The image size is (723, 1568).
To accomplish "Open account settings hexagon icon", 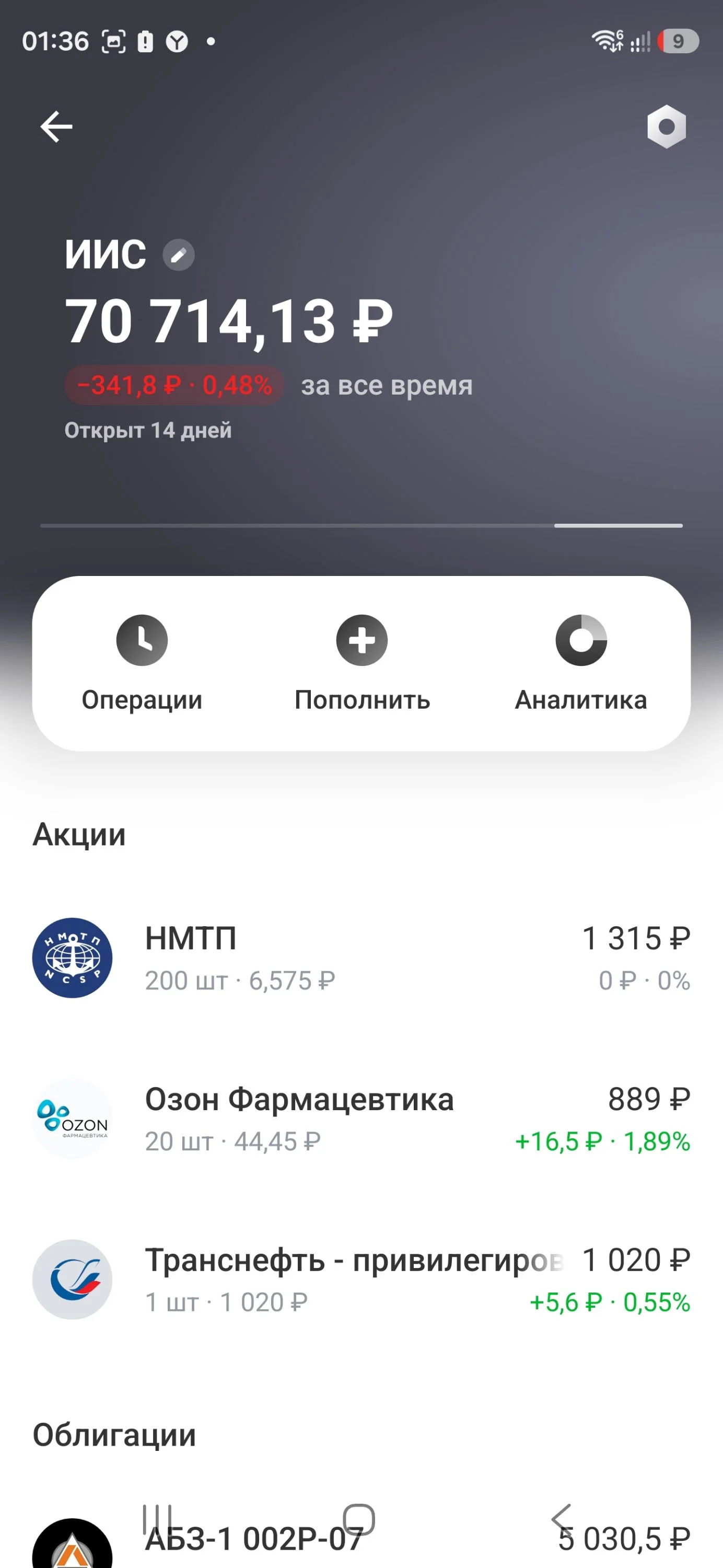I will [x=667, y=126].
